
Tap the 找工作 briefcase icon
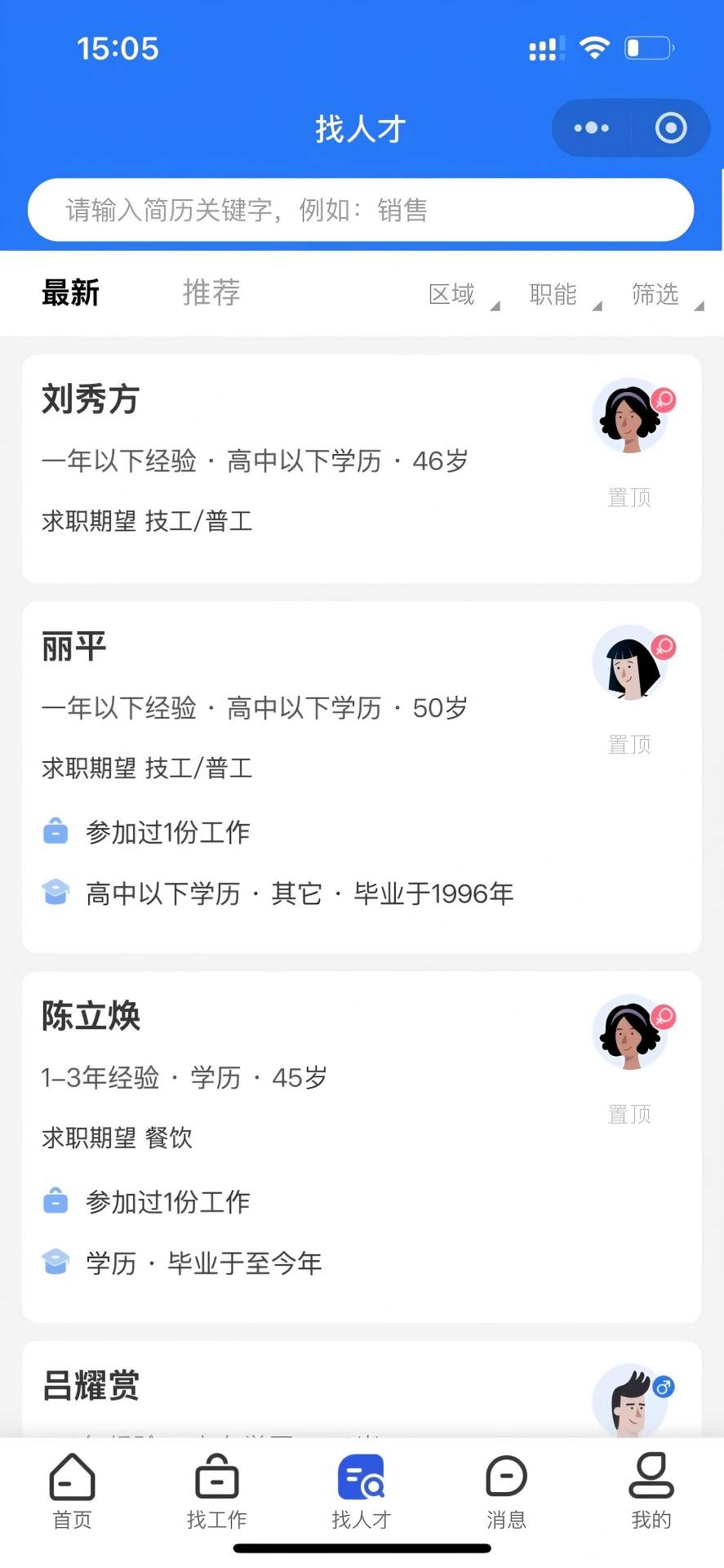pyautogui.click(x=216, y=1478)
